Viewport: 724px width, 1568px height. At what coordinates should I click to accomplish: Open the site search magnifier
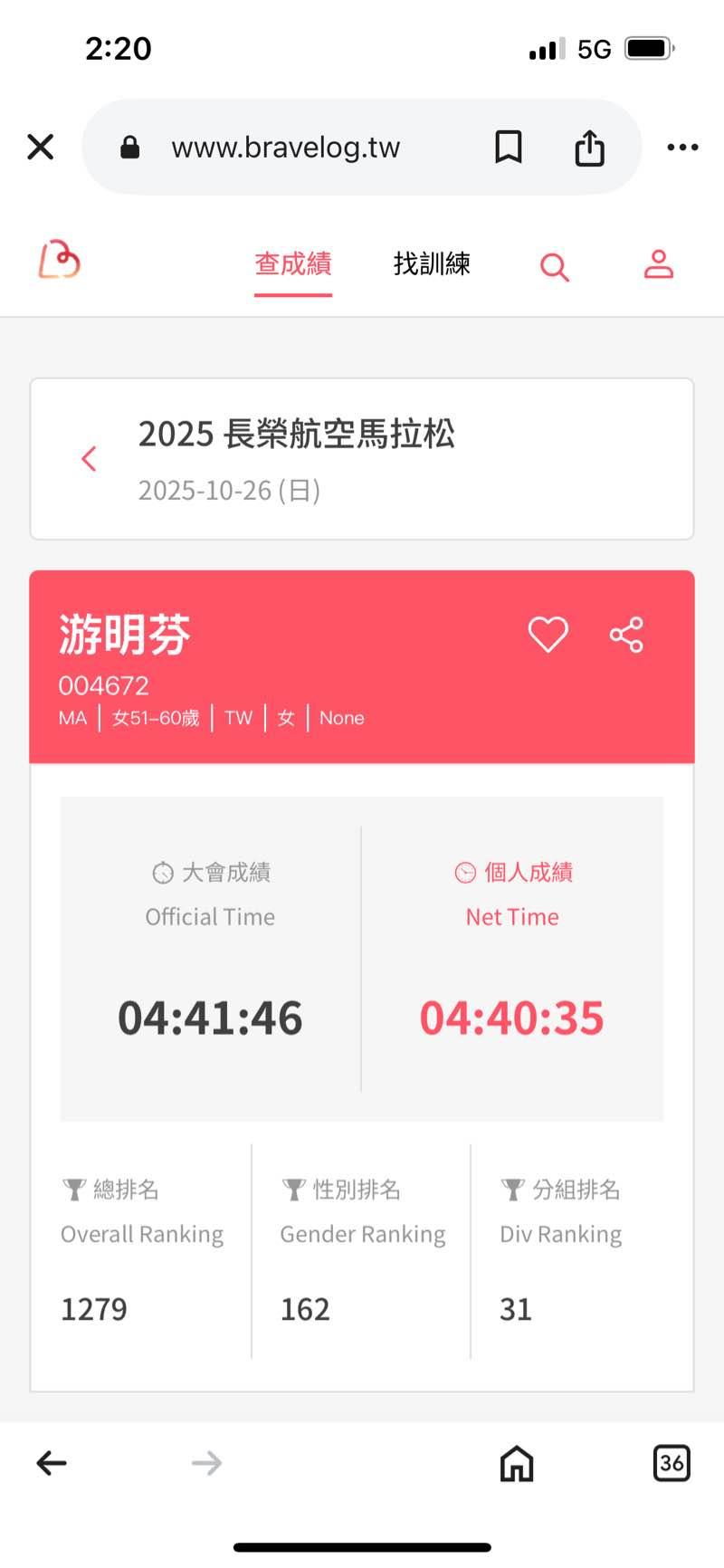[x=554, y=267]
